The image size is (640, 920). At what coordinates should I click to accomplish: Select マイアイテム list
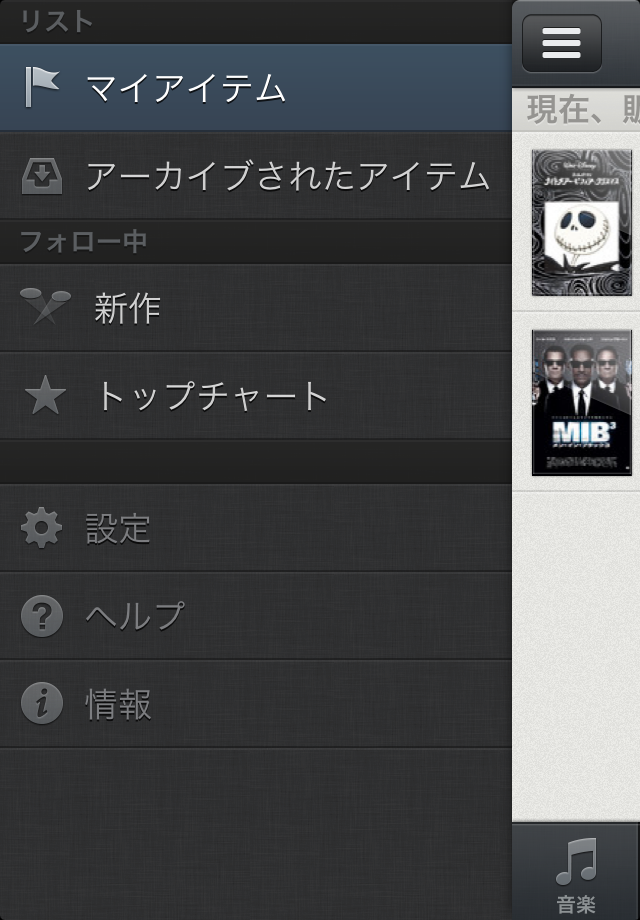point(255,88)
